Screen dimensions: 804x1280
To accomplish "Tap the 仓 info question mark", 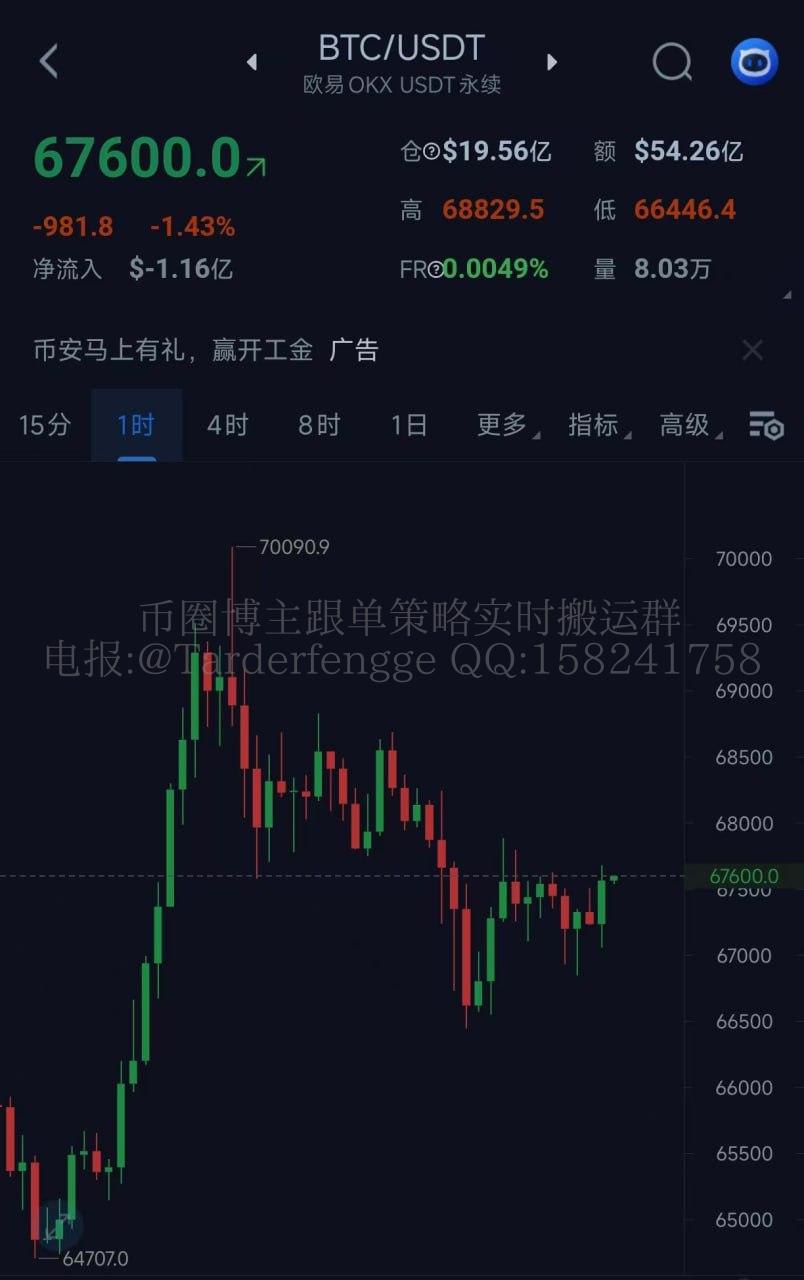I will (x=431, y=152).
